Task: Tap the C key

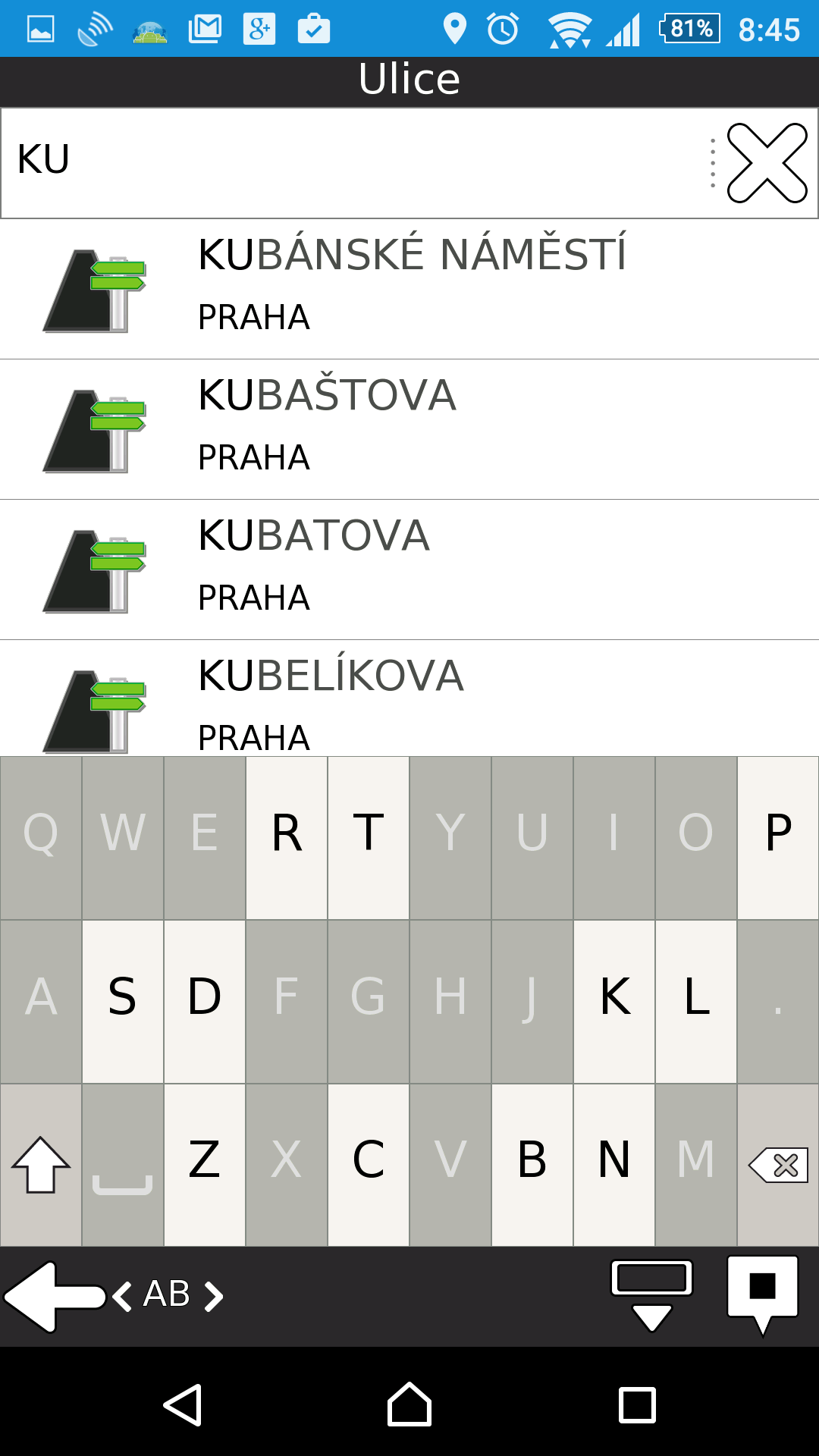Action: tap(369, 1165)
